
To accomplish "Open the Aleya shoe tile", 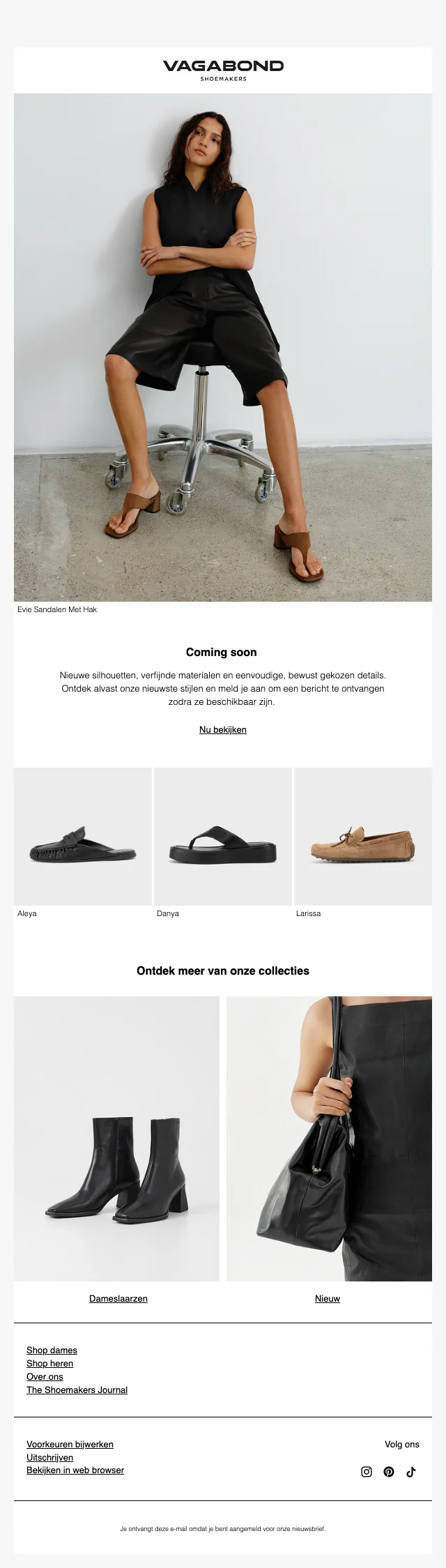I will point(83,836).
